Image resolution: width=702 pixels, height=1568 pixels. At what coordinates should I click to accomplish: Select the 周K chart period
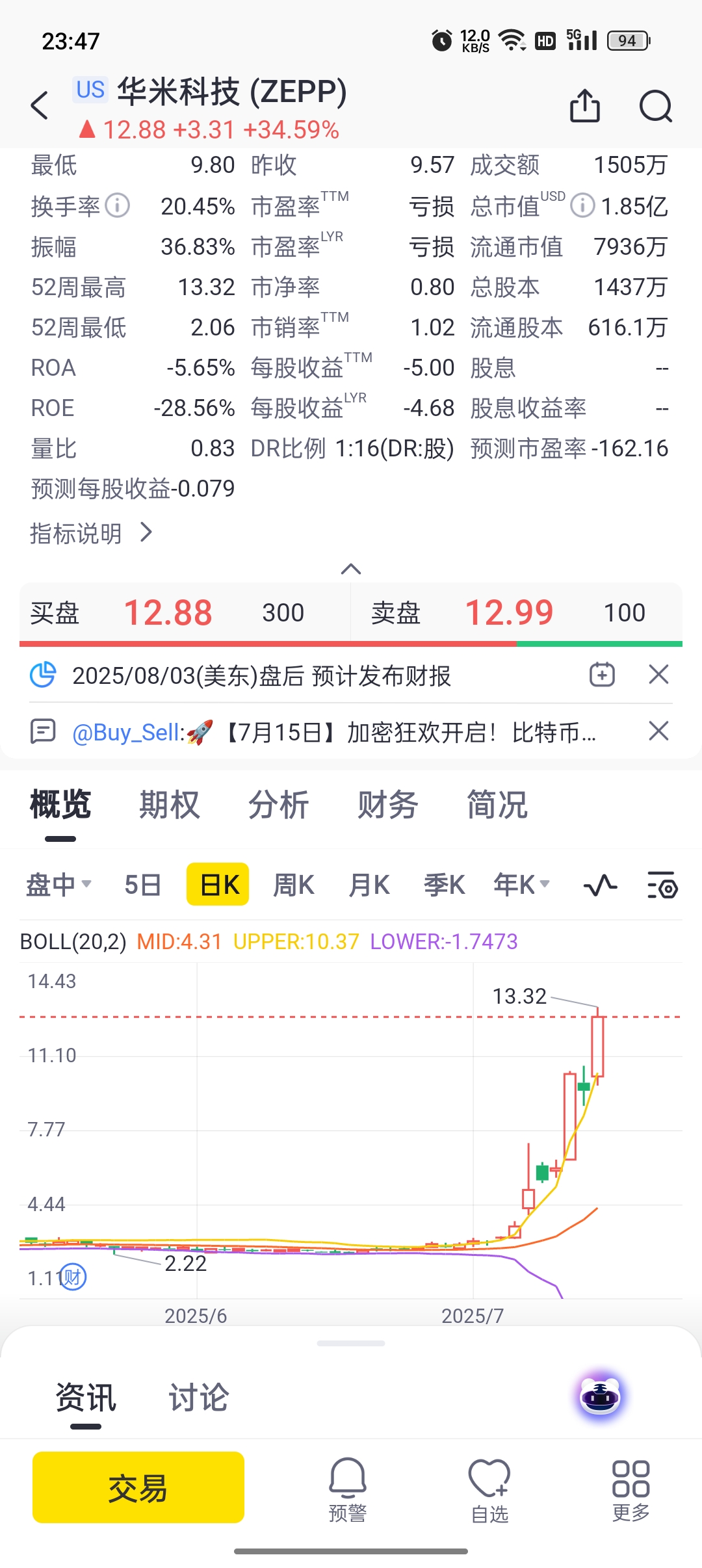click(x=294, y=885)
